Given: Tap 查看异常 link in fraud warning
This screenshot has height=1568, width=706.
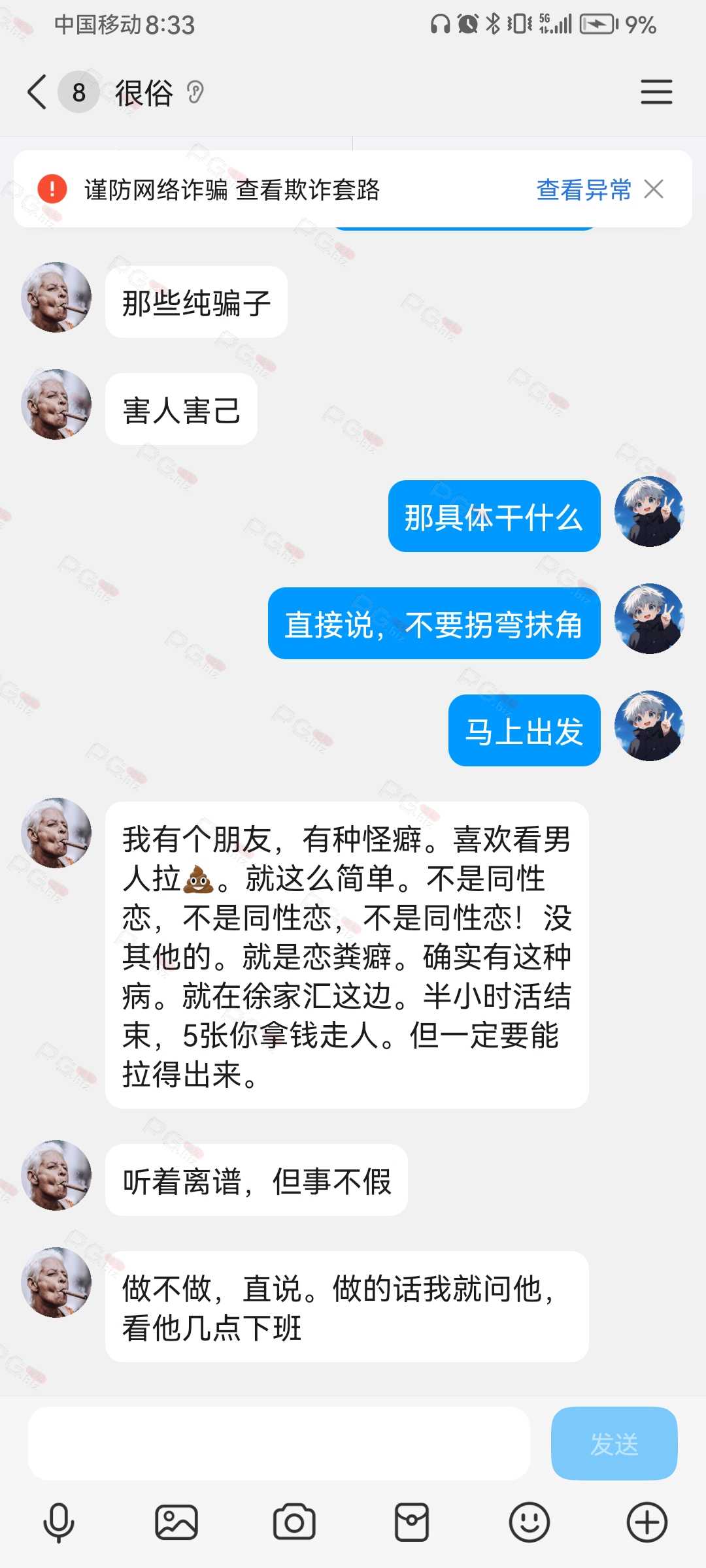Looking at the screenshot, I should click(x=583, y=189).
